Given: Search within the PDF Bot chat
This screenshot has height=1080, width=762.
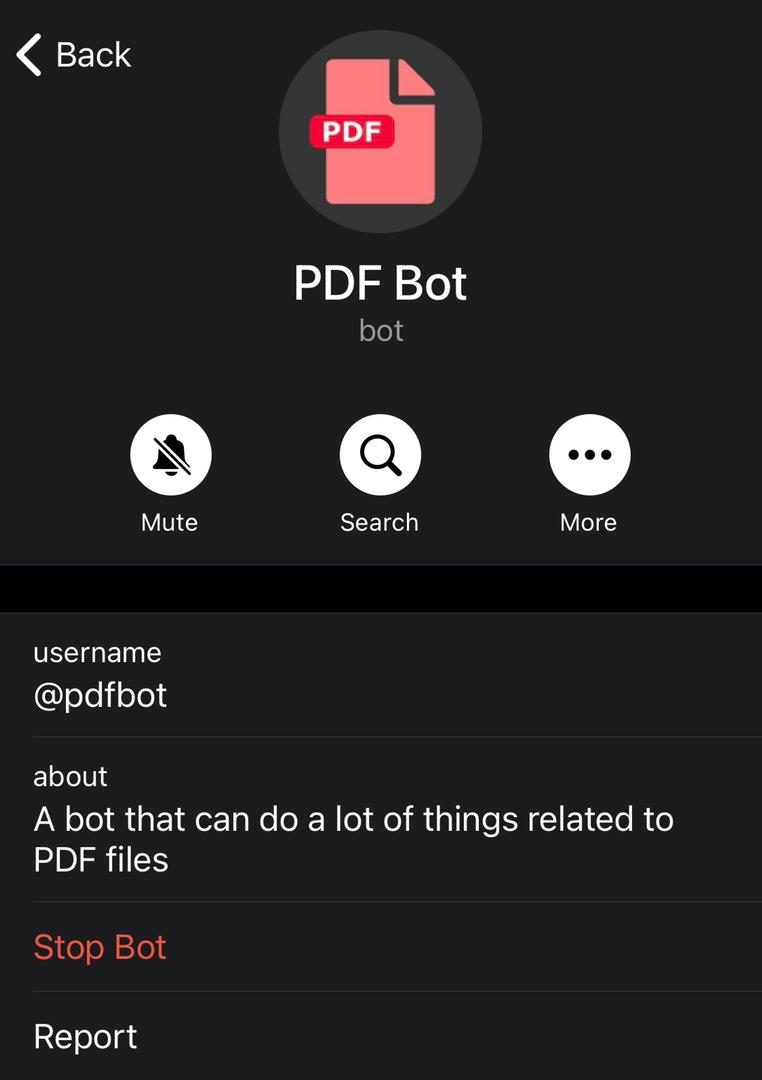Looking at the screenshot, I should click(x=380, y=456).
